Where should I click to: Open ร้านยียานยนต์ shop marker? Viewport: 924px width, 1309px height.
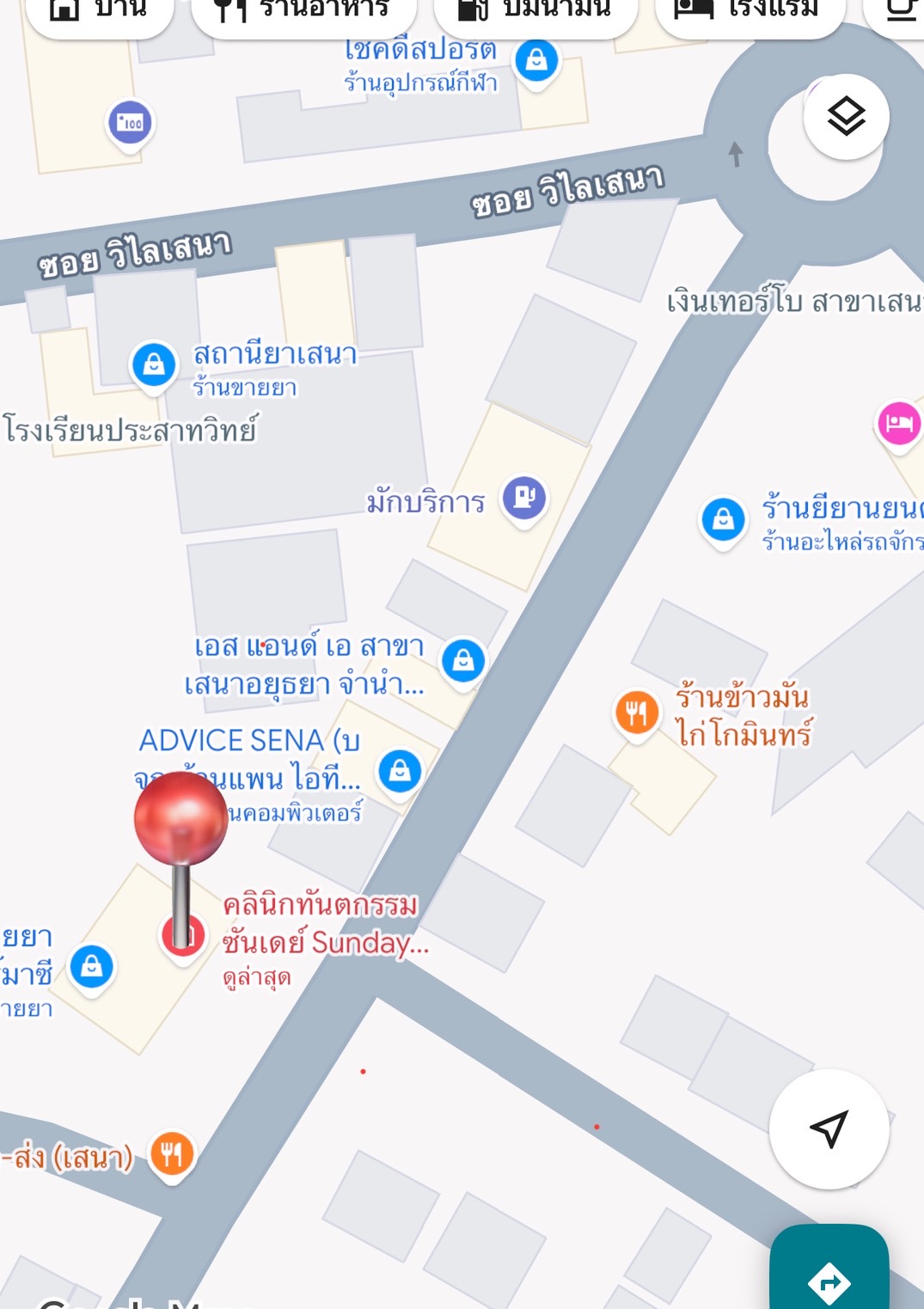click(x=723, y=519)
